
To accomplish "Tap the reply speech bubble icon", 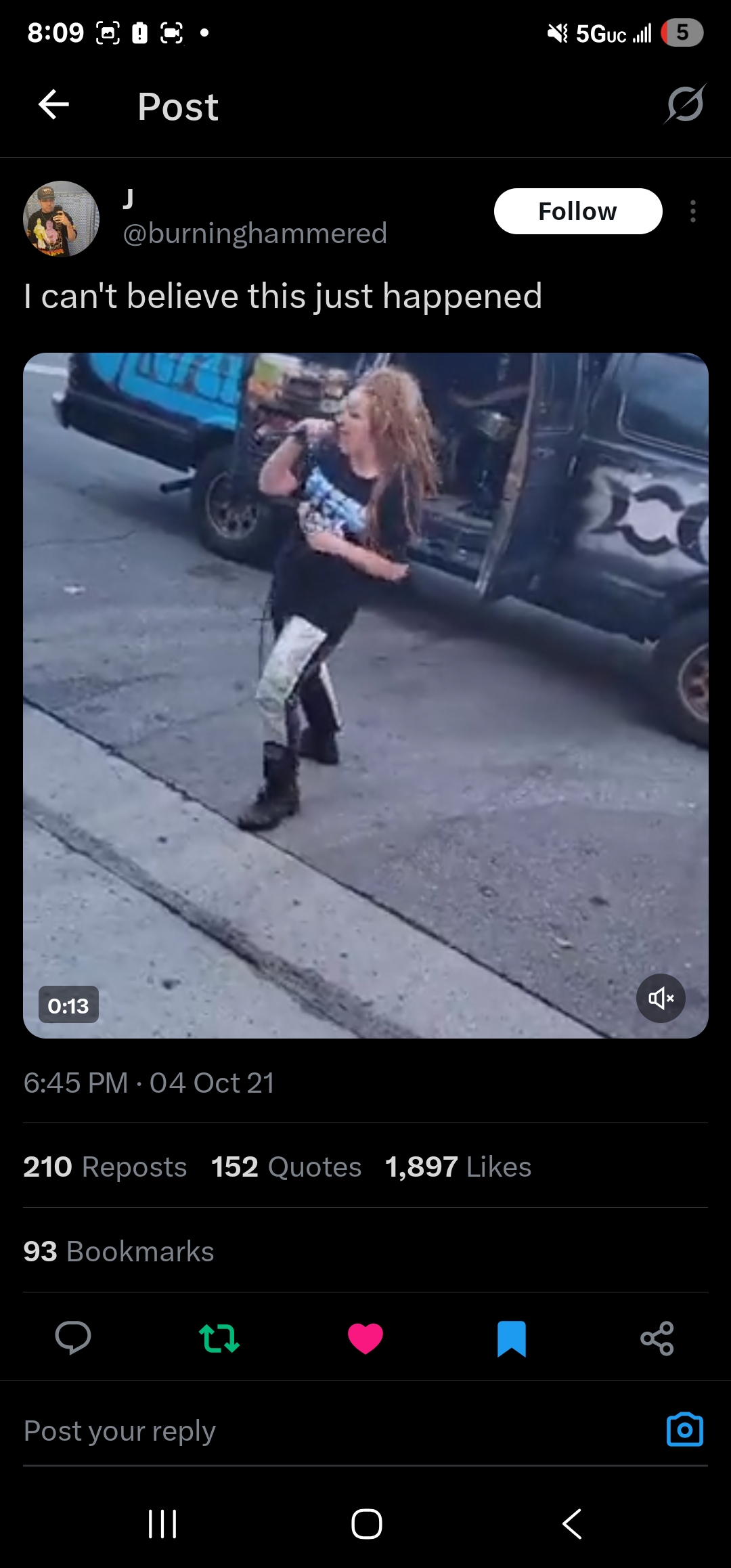I will pos(73,1338).
